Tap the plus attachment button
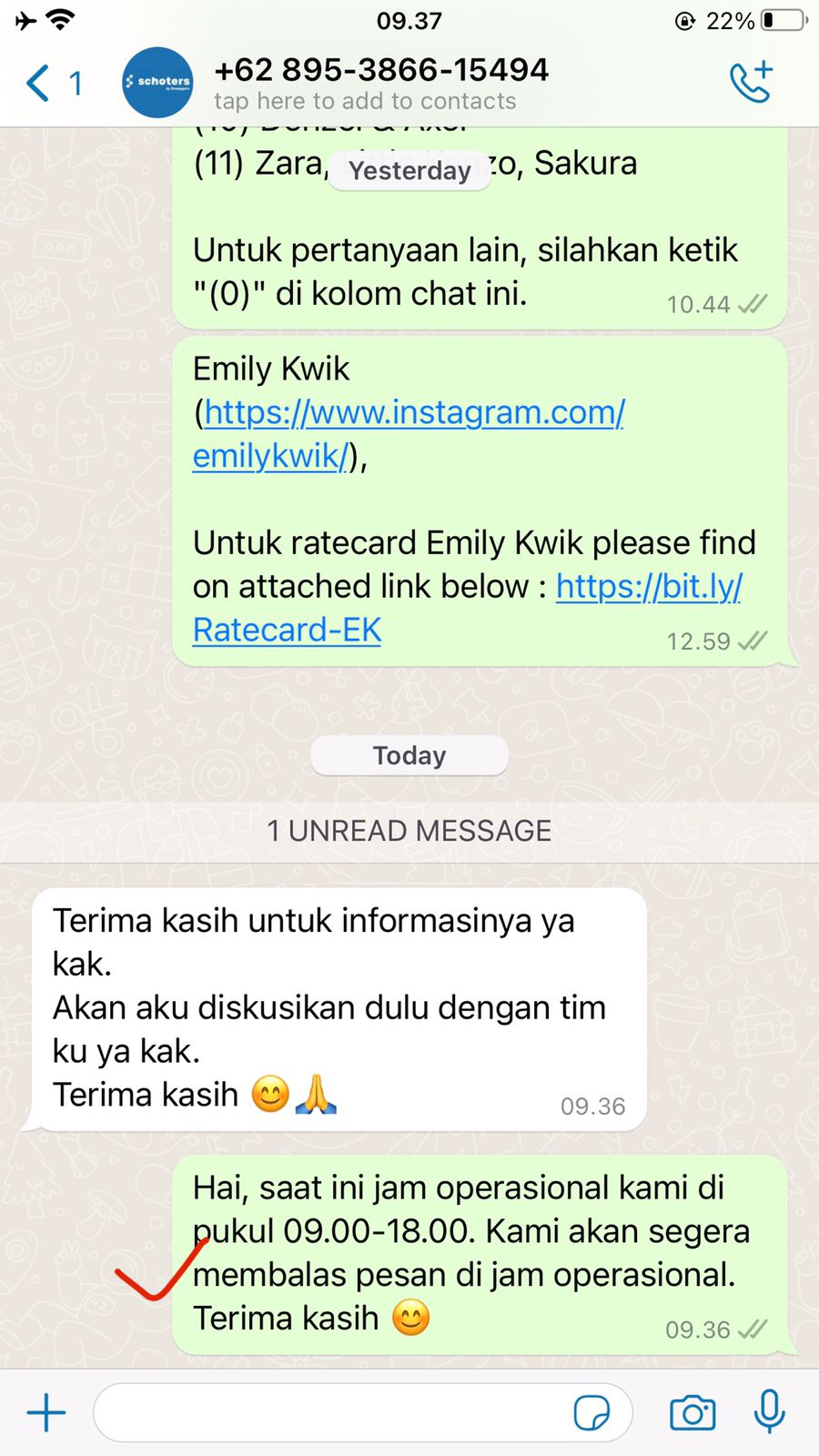The width and height of the screenshot is (819, 1456). click(x=46, y=1413)
